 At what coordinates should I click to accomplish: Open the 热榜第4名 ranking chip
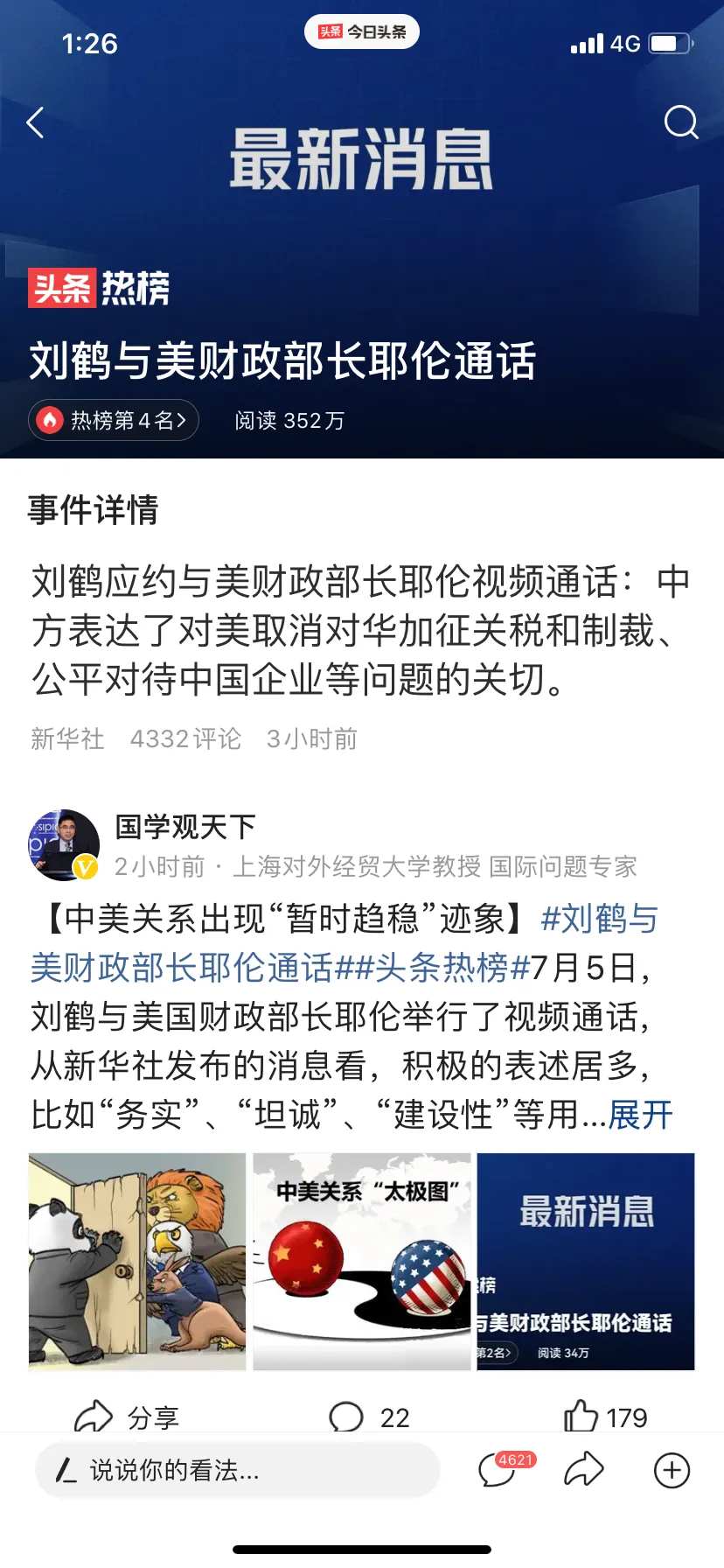(x=114, y=420)
